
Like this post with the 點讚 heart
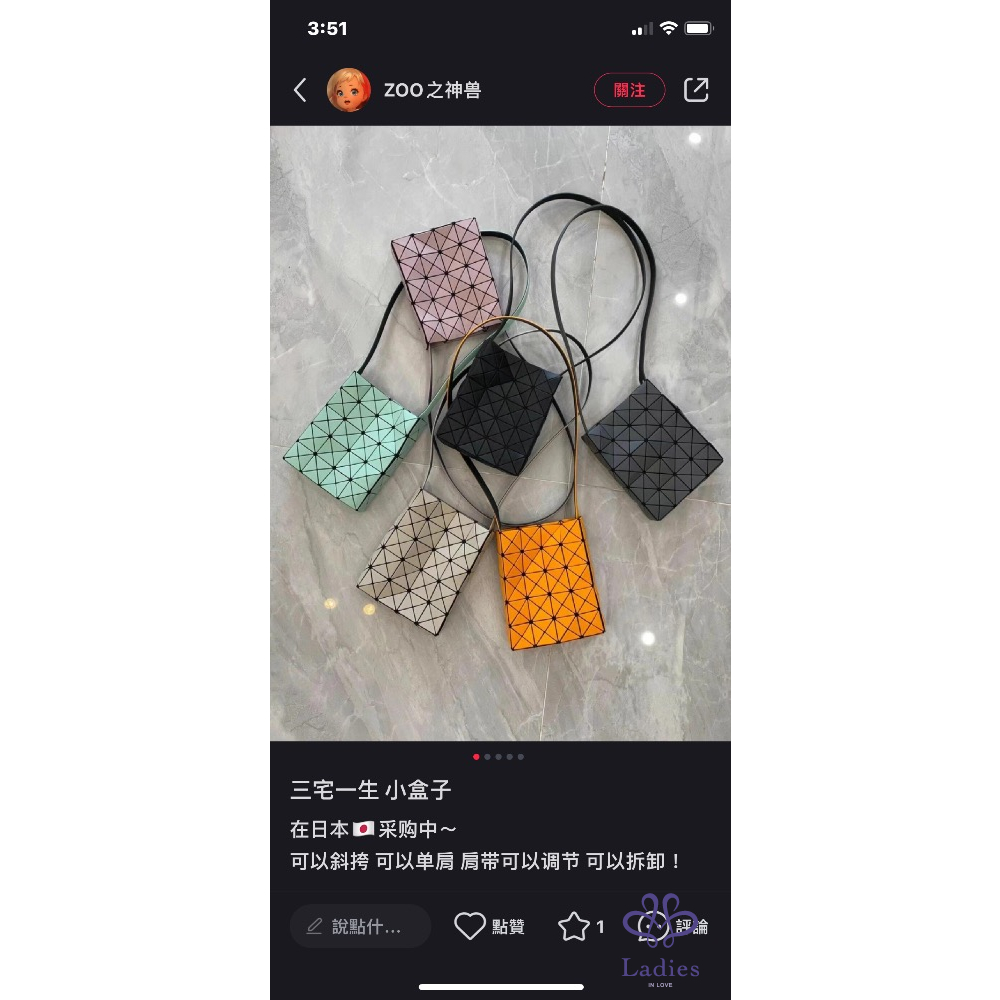click(x=470, y=926)
